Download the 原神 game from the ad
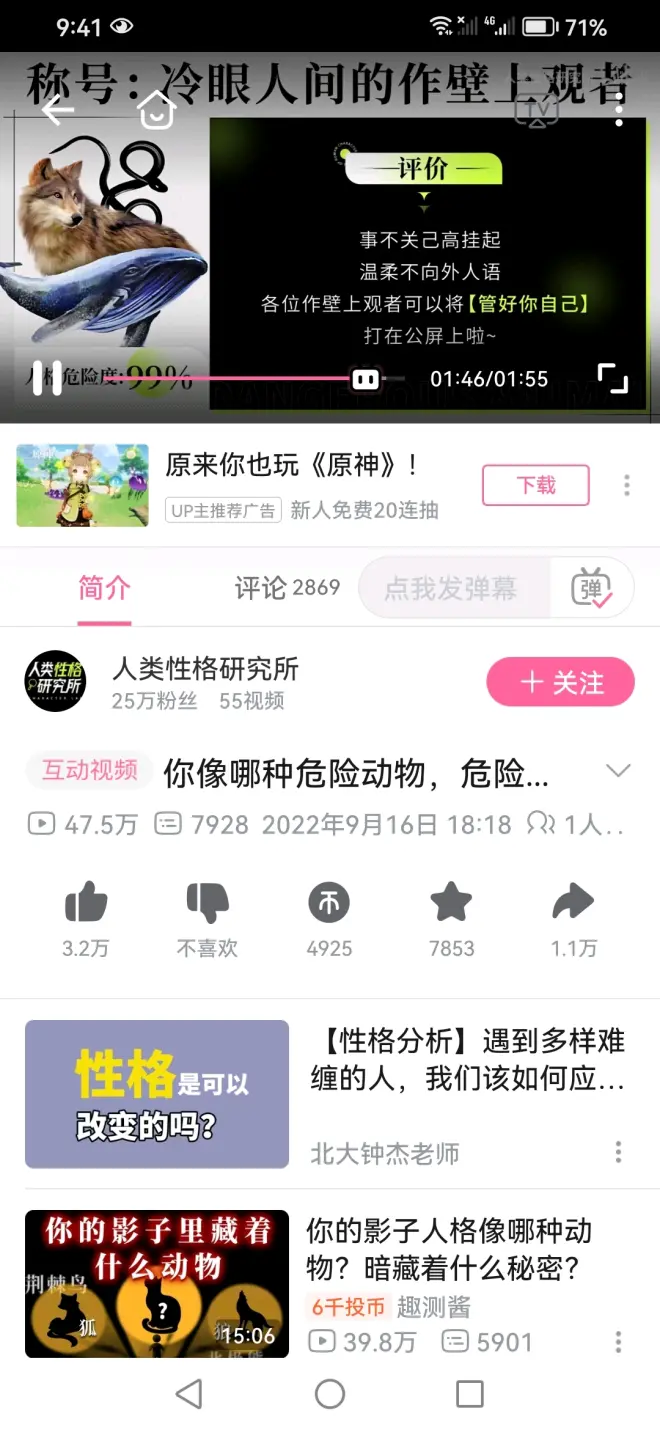Image resolution: width=660 pixels, height=1430 pixels. coord(535,486)
